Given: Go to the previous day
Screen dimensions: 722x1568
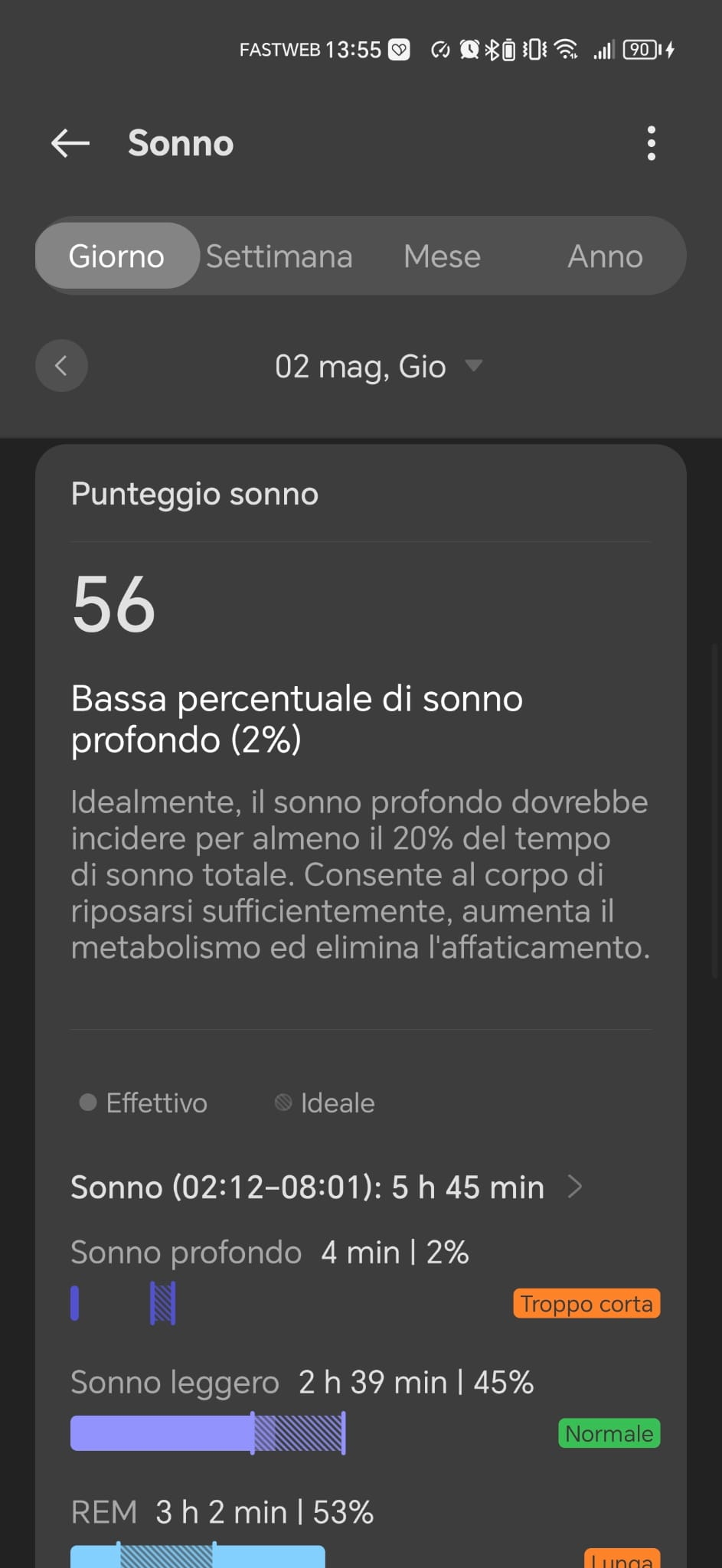Looking at the screenshot, I should pos(61,365).
